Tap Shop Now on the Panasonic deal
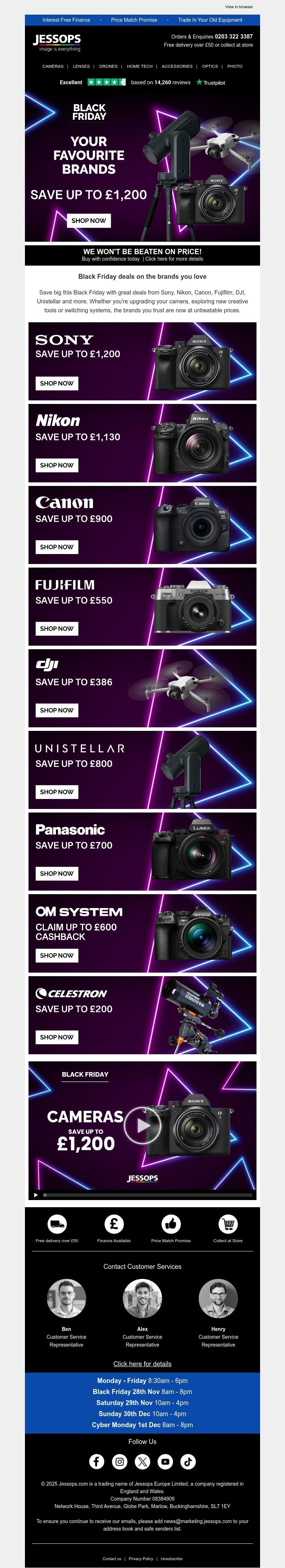Screen dimensions: 285x1568 pos(57,873)
